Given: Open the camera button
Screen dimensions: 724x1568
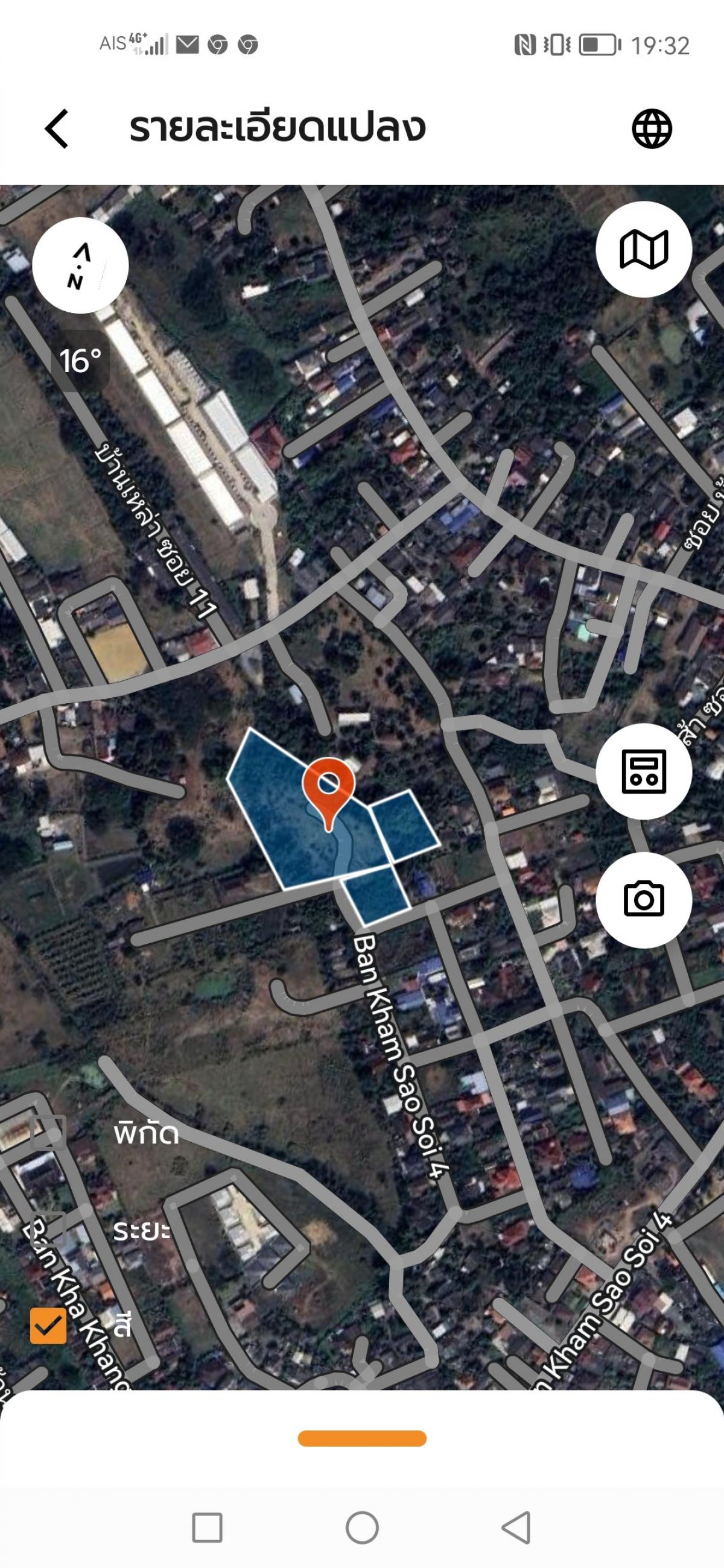Looking at the screenshot, I should point(644,899).
